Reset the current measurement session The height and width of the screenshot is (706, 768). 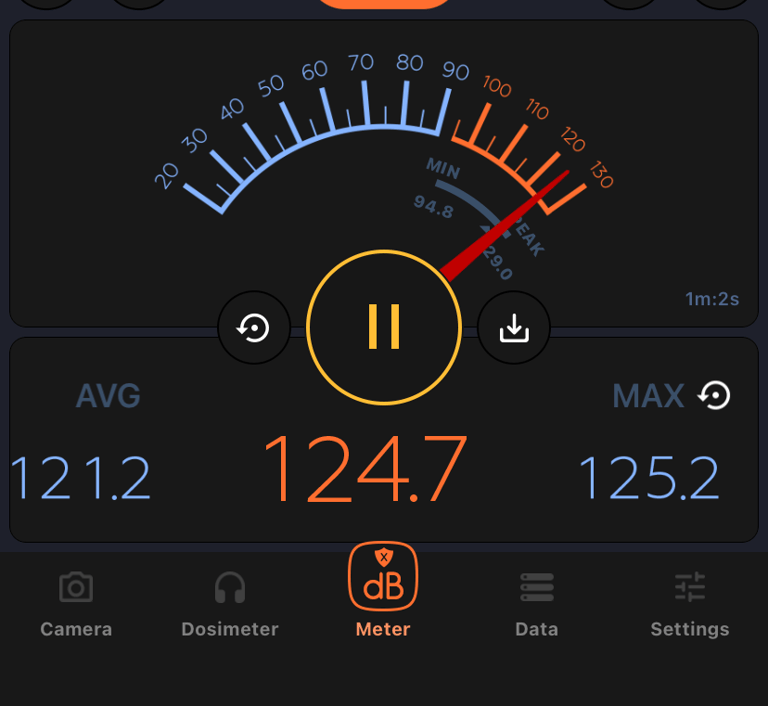click(x=254, y=328)
